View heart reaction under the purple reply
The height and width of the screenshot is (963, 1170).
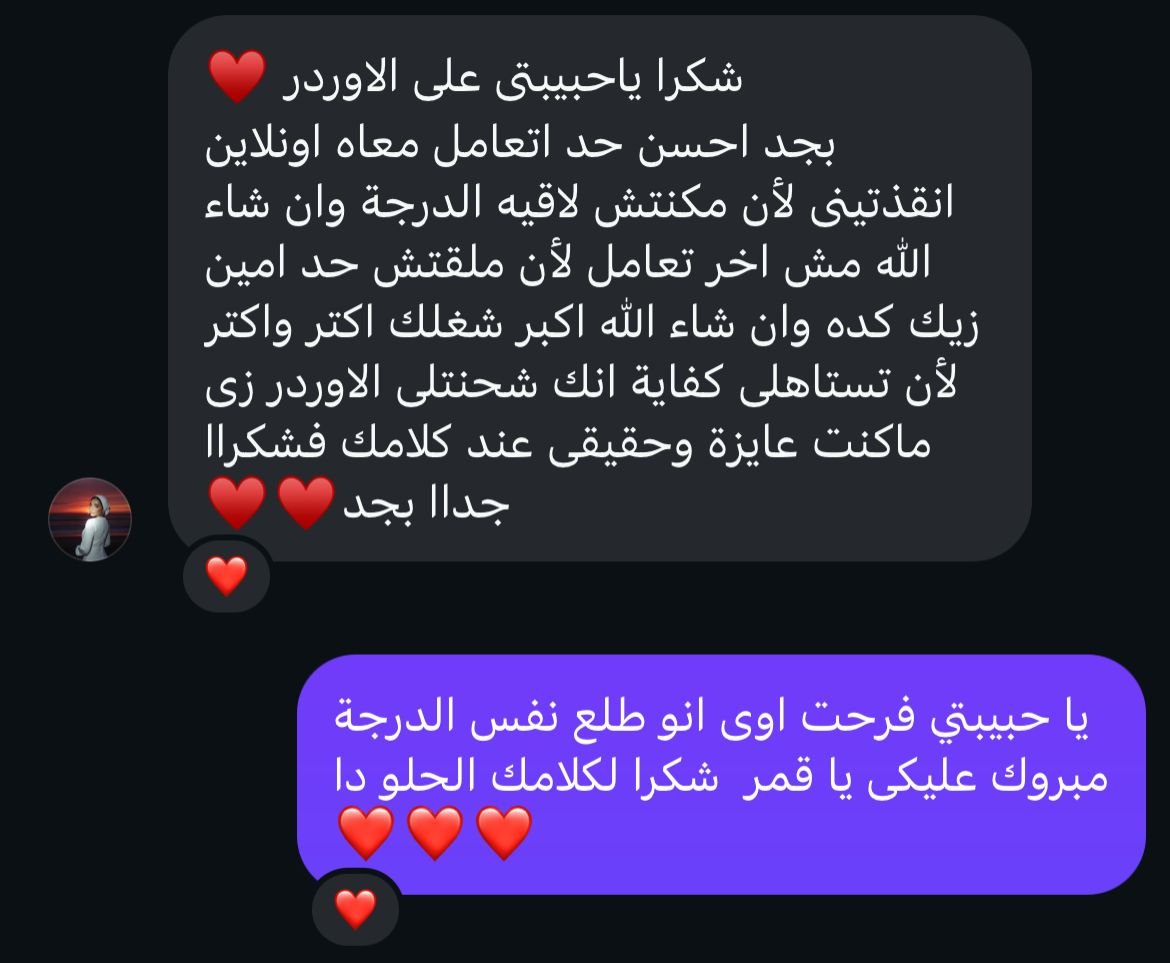[355, 908]
